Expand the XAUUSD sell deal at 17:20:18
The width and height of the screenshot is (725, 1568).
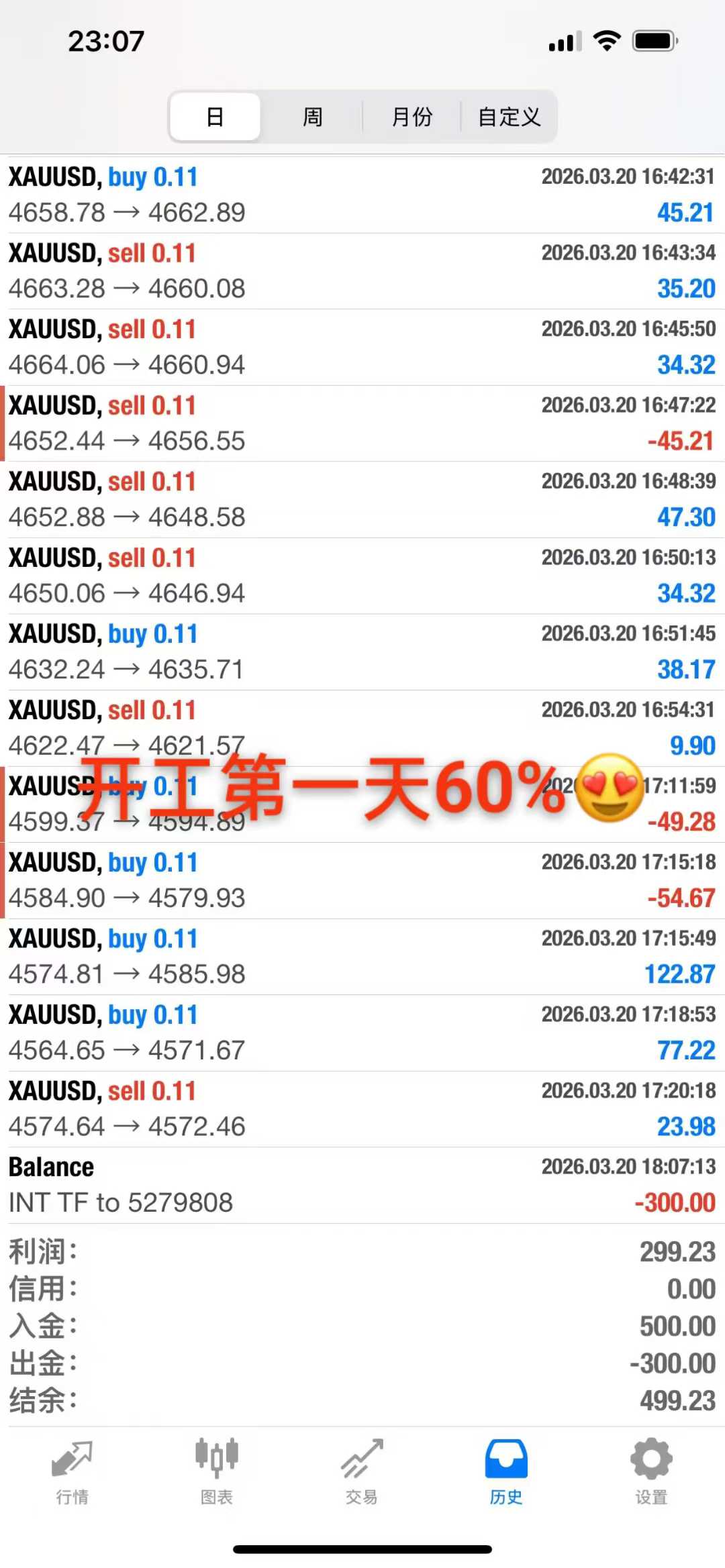coord(362,1108)
